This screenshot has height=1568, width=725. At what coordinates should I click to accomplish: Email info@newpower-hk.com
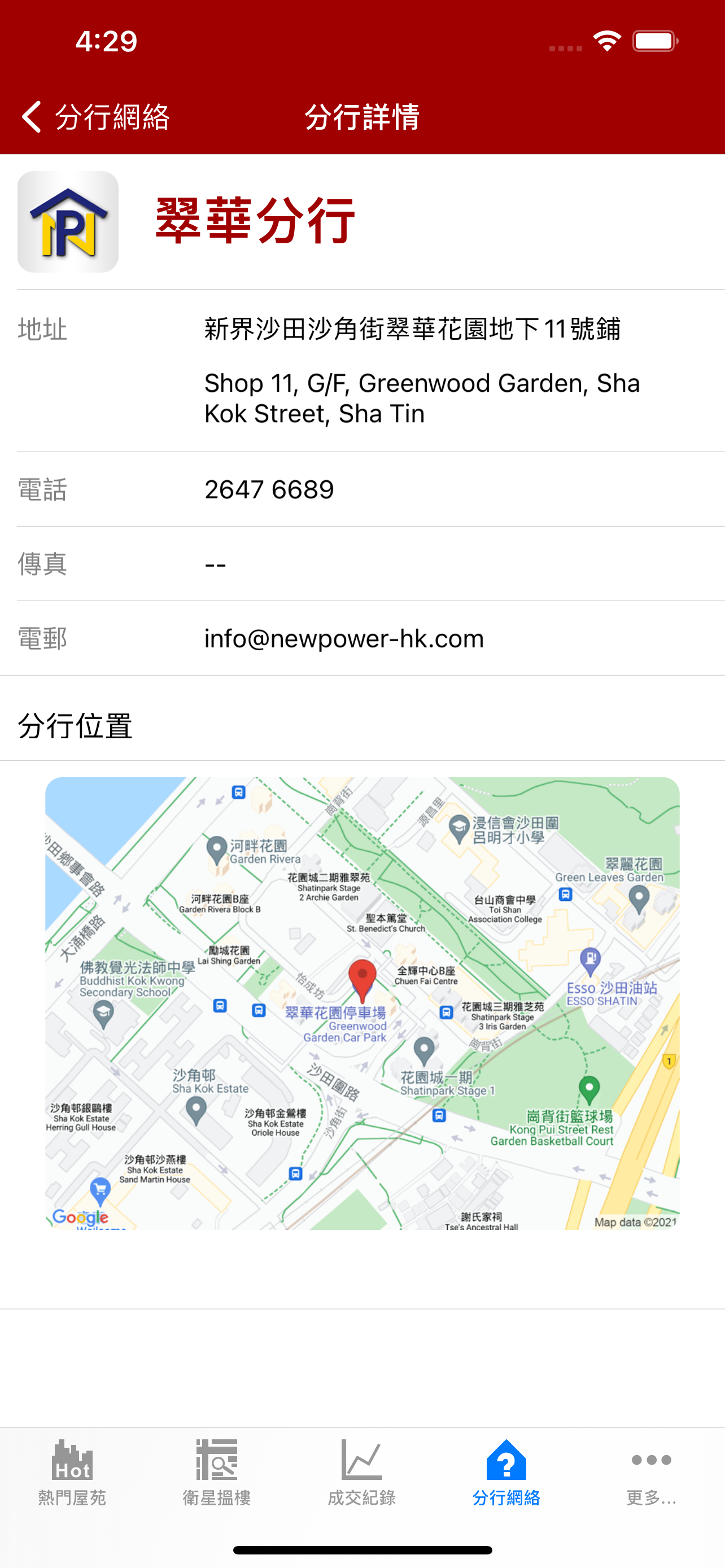pyautogui.click(x=344, y=638)
